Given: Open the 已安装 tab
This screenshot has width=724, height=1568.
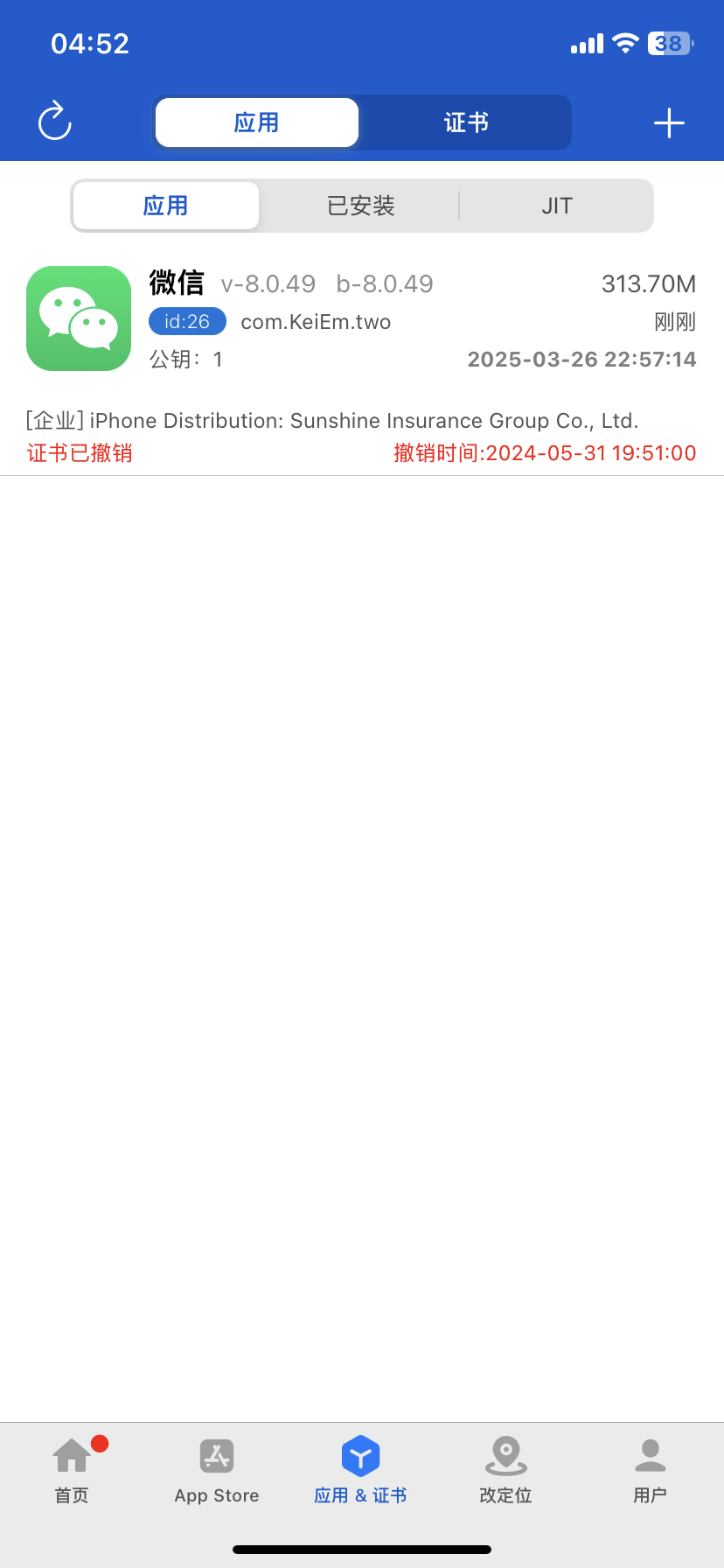Looking at the screenshot, I should point(360,205).
